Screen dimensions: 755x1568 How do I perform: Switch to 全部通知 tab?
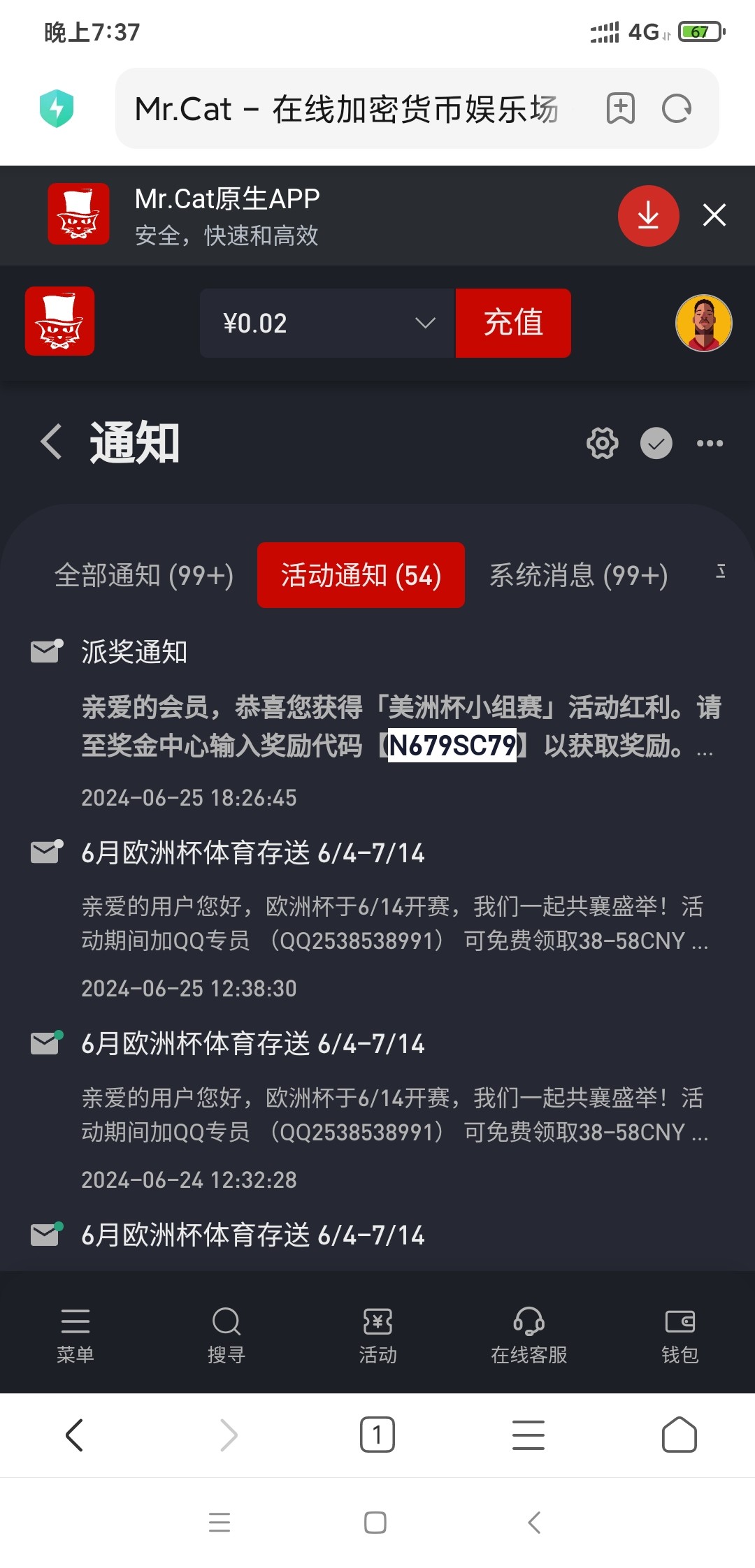[x=144, y=575]
